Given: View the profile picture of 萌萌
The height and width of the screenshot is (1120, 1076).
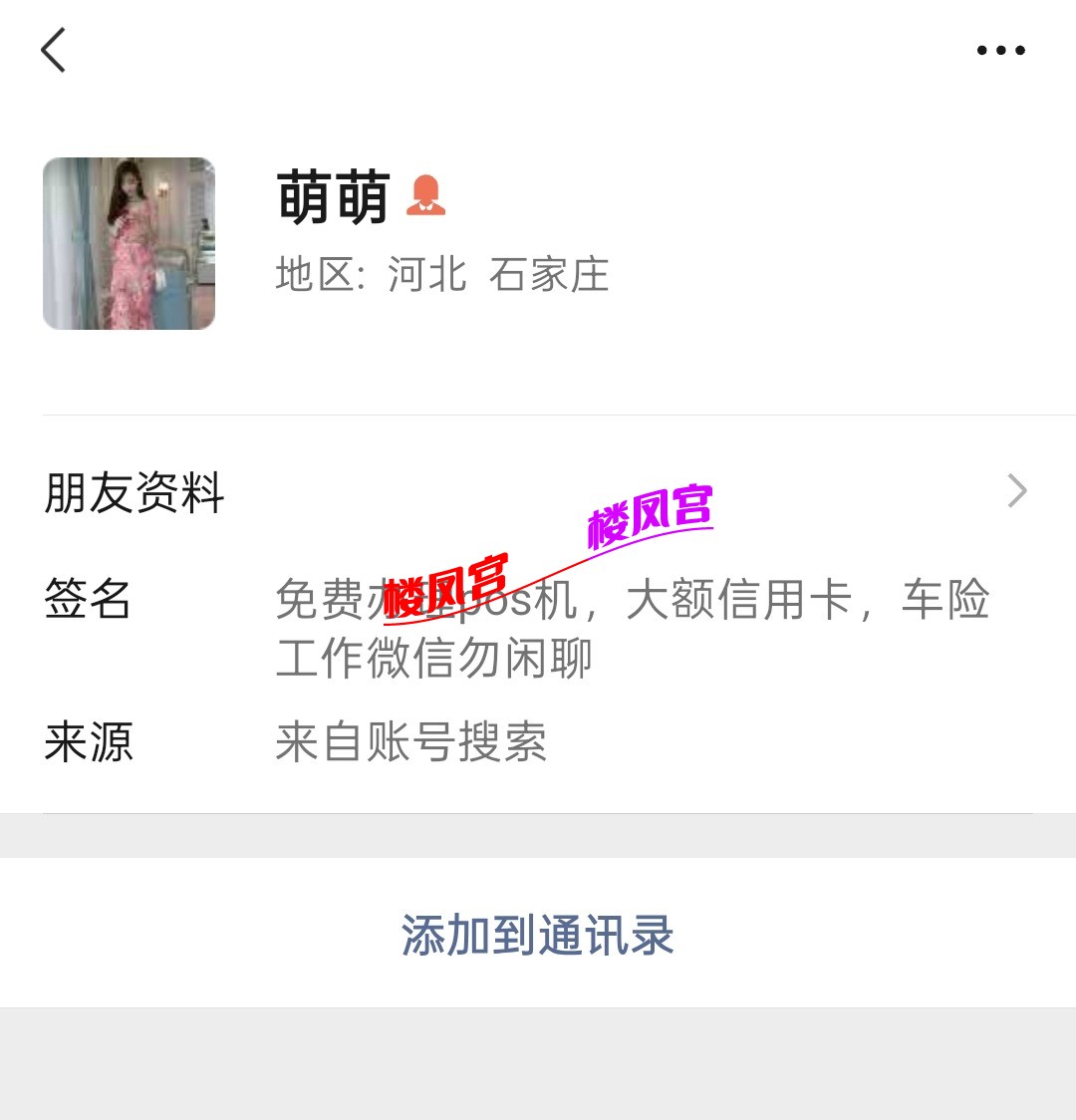Looking at the screenshot, I should click(x=129, y=243).
